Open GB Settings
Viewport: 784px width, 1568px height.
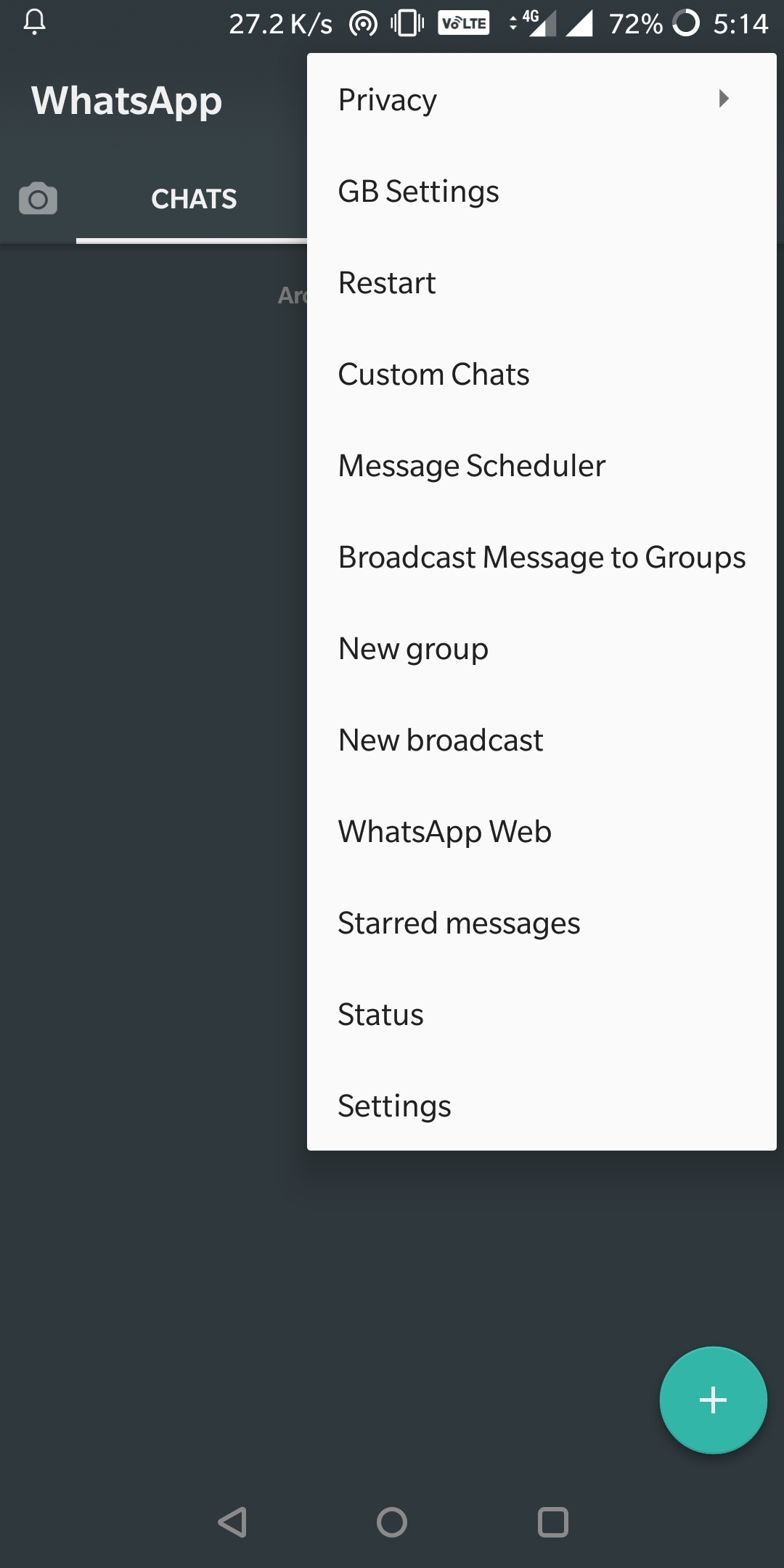pyautogui.click(x=542, y=191)
